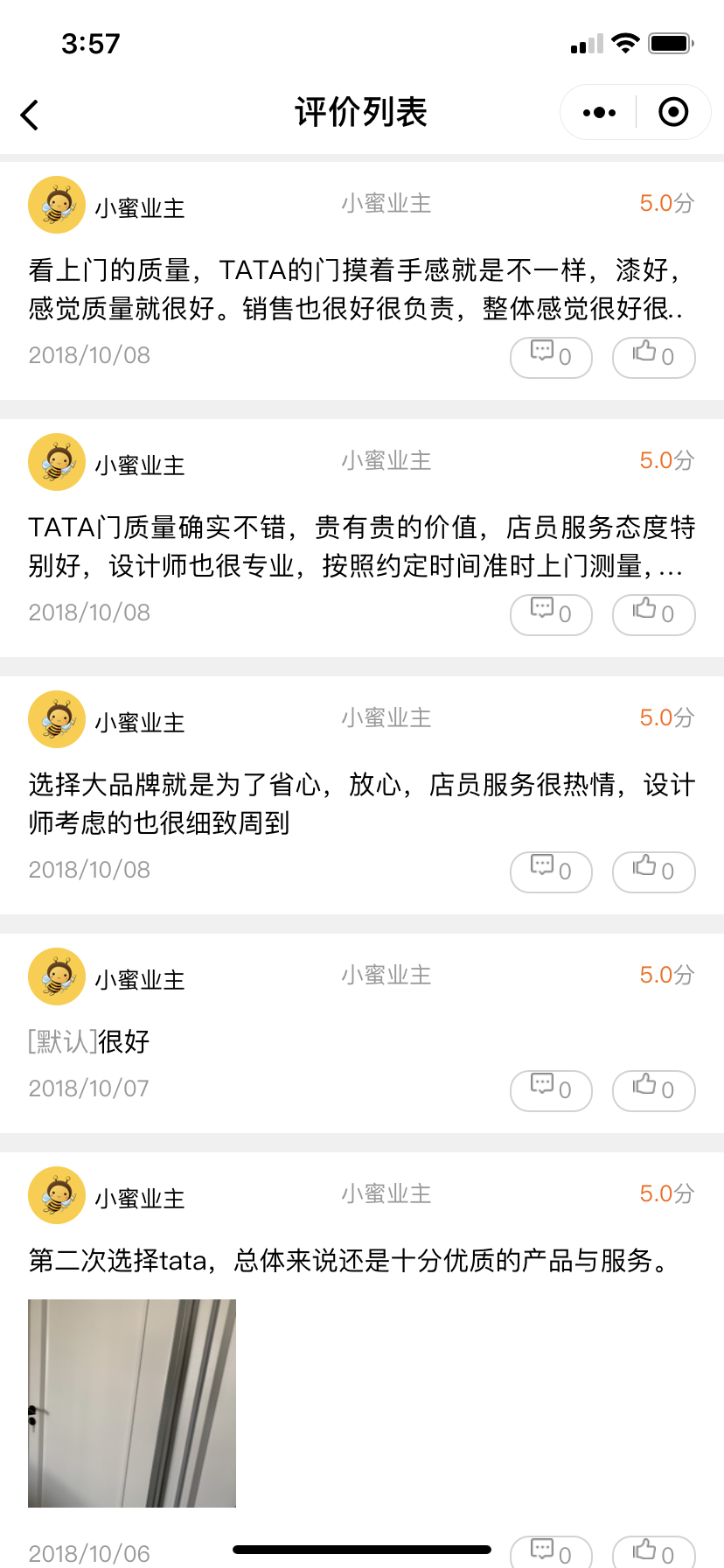View the door photo in the 第二次选择tata review
Image resolution: width=724 pixels, height=1568 pixels.
(132, 1403)
